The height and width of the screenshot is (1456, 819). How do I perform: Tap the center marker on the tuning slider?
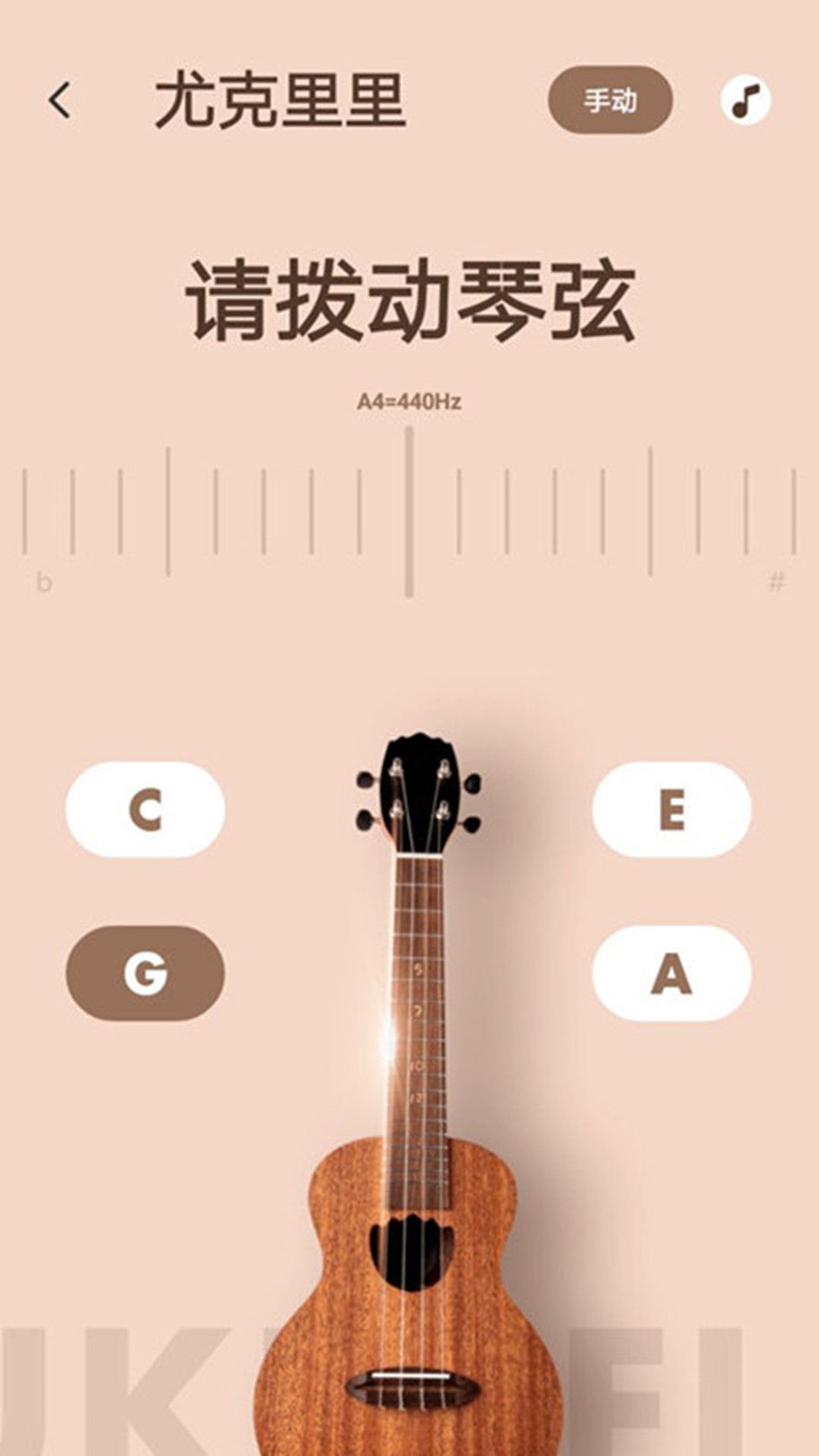(409, 508)
